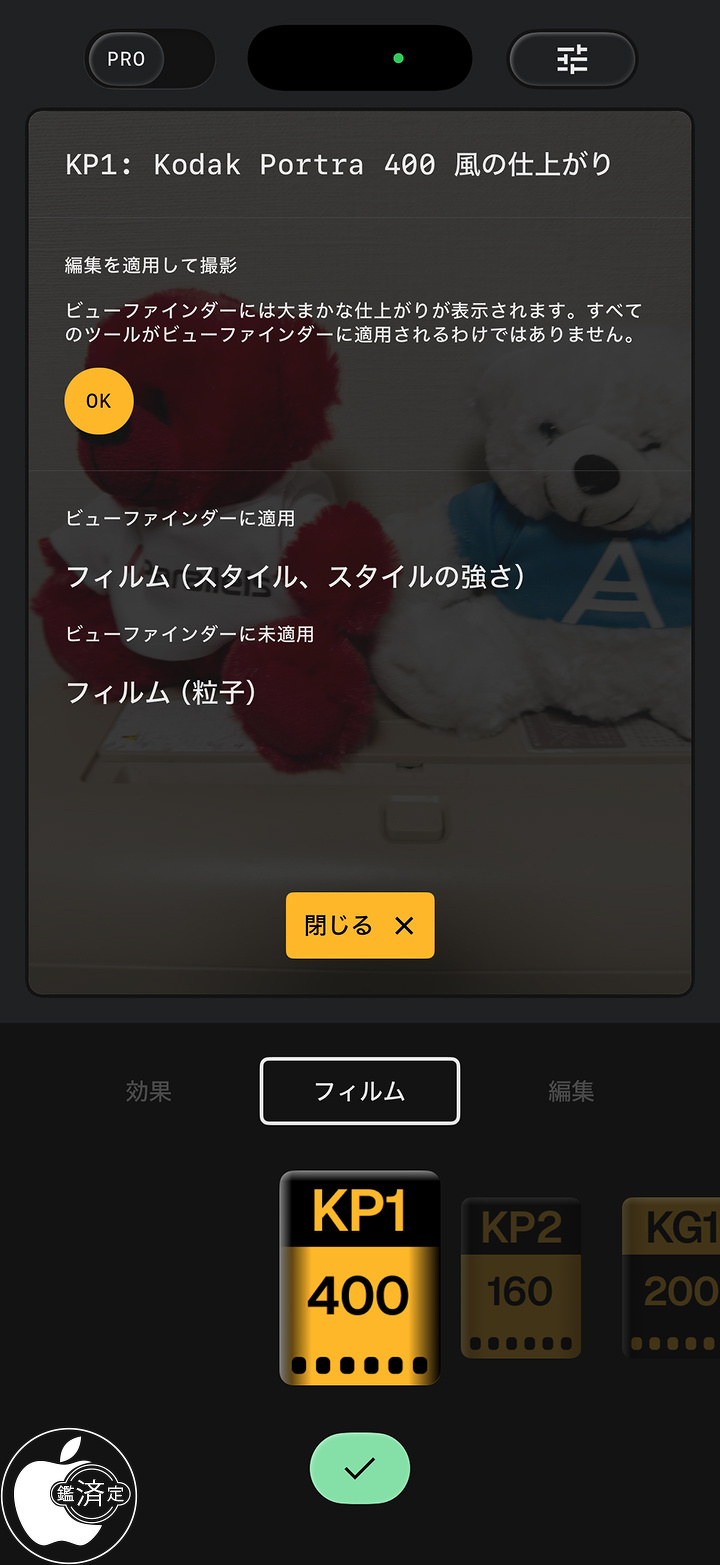Choose the KP2 160 film
The height and width of the screenshot is (1565, 720).
(520, 1278)
